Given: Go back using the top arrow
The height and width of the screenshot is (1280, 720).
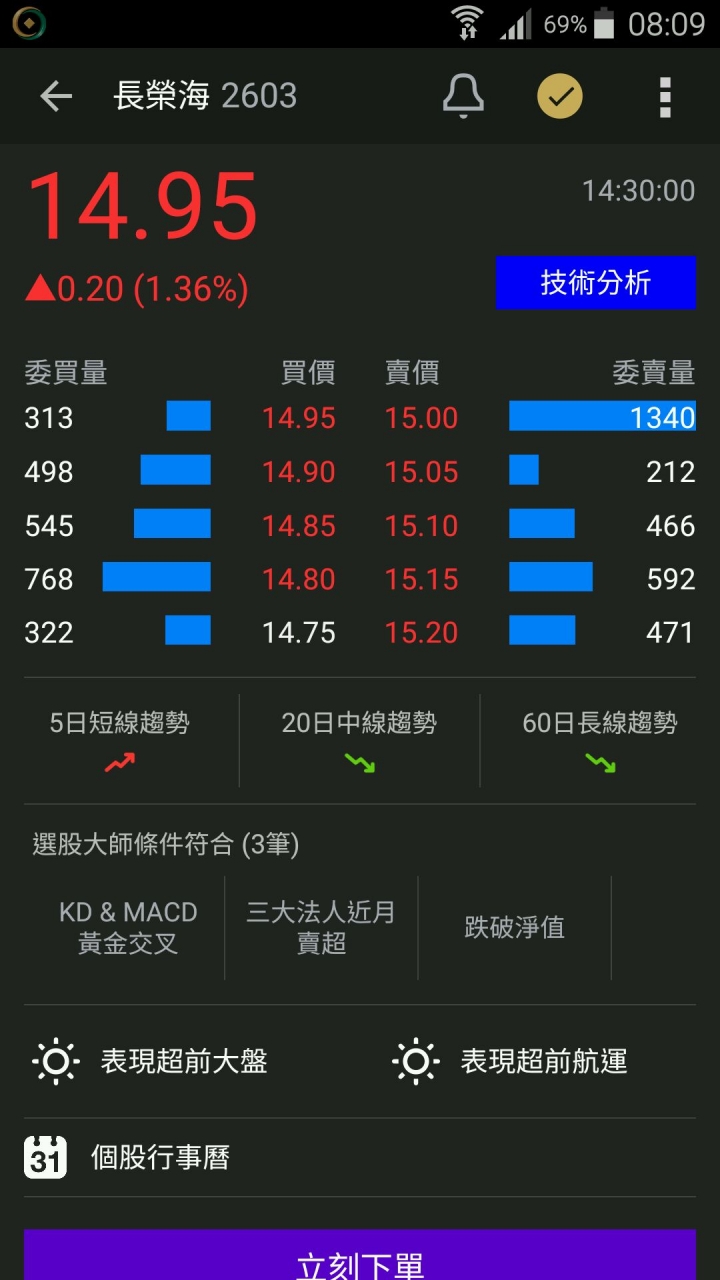Looking at the screenshot, I should point(56,97).
